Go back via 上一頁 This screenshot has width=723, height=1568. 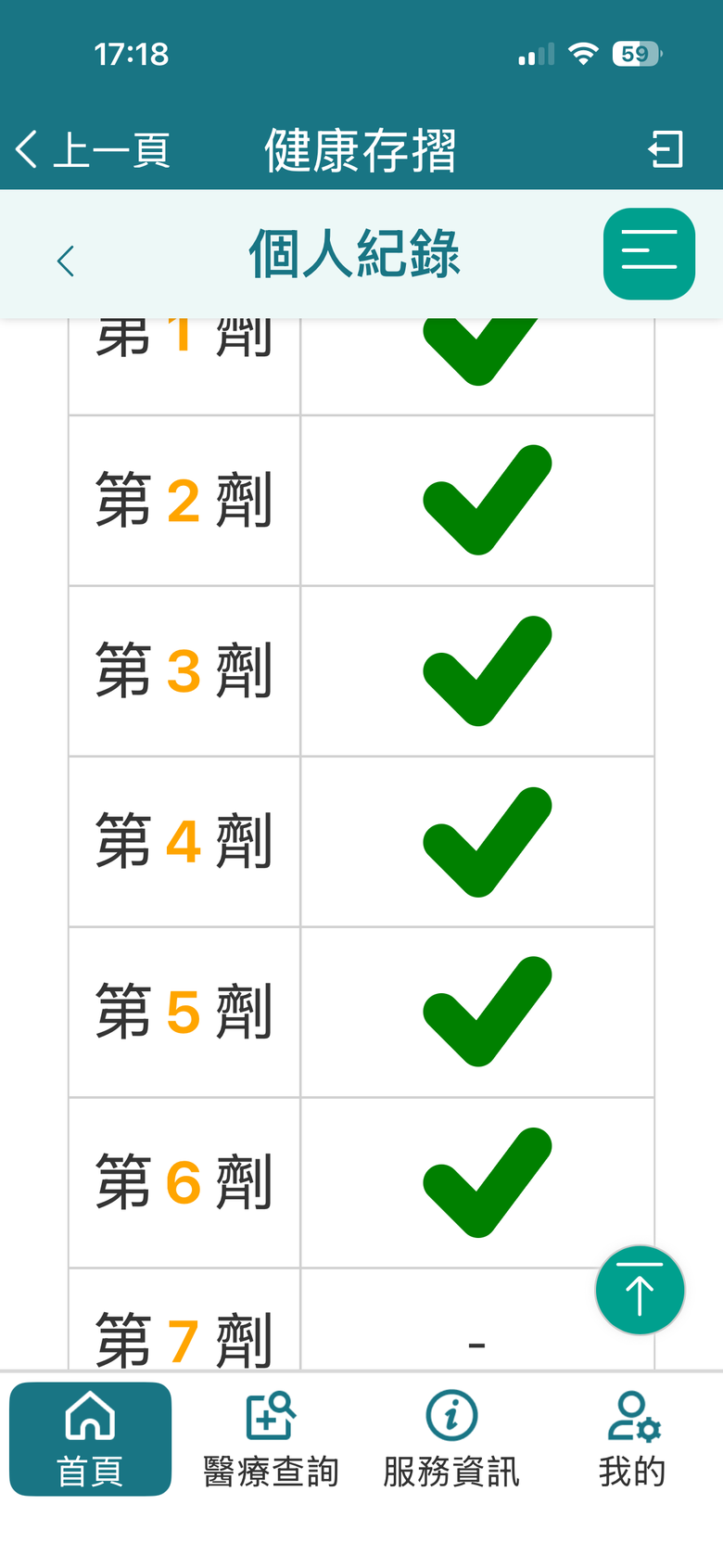(x=93, y=149)
